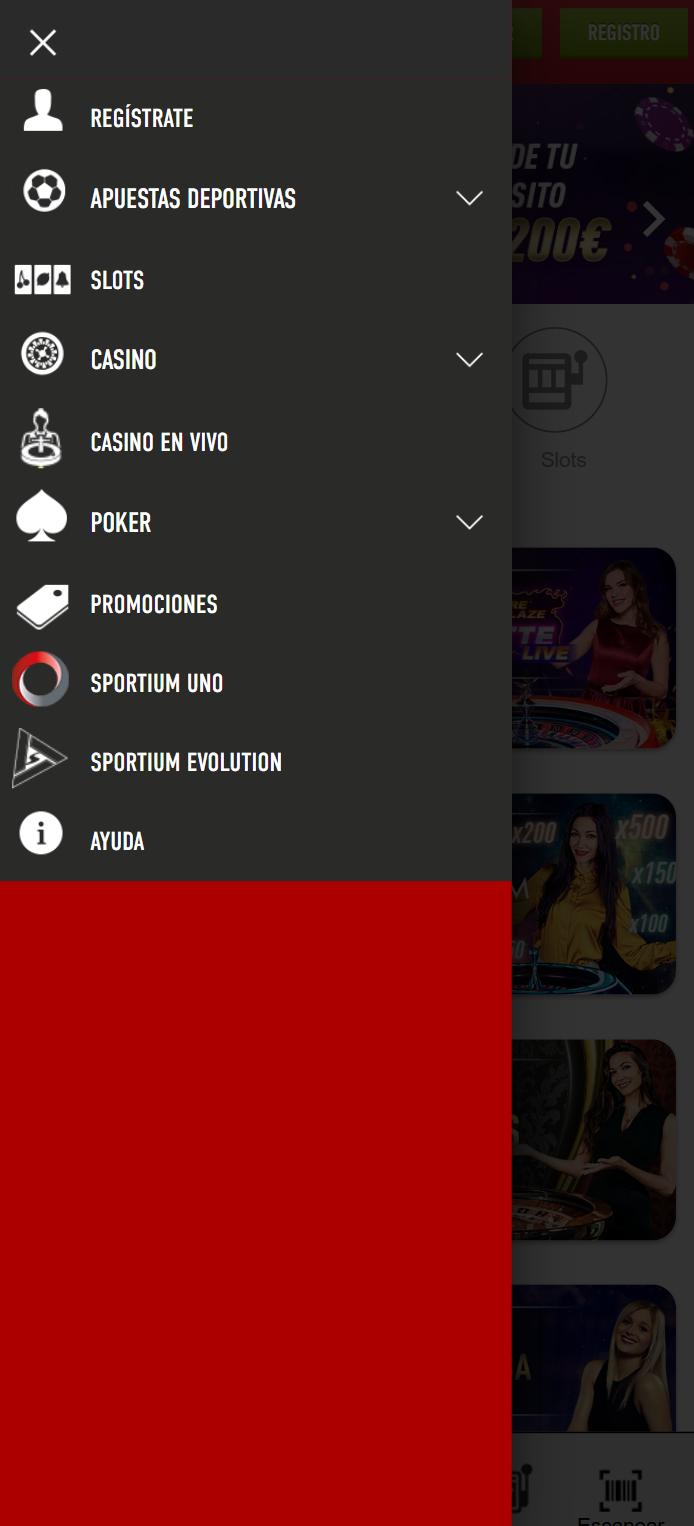Image resolution: width=694 pixels, height=1526 pixels.
Task: Open Sportium Evolution
Action: [186, 762]
